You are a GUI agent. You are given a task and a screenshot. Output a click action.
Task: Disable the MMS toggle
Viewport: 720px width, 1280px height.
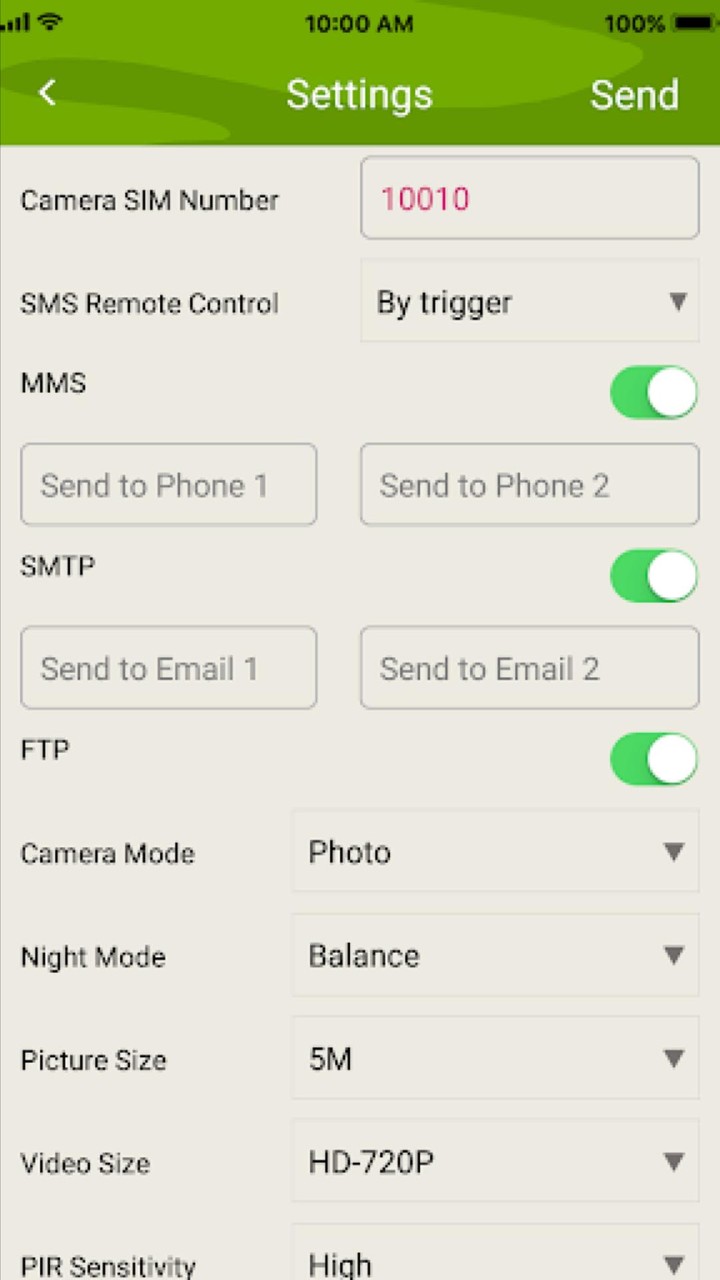[653, 392]
